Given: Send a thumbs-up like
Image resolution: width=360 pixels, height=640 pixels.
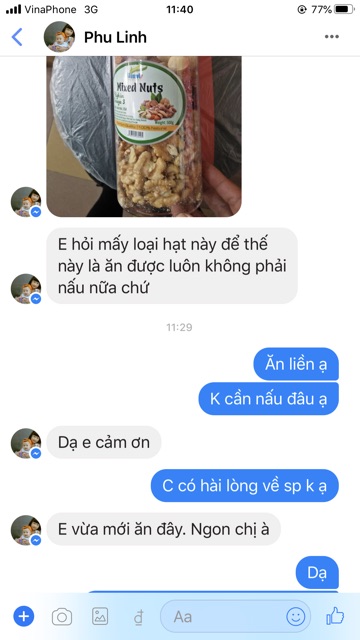Looking at the screenshot, I should (335, 616).
